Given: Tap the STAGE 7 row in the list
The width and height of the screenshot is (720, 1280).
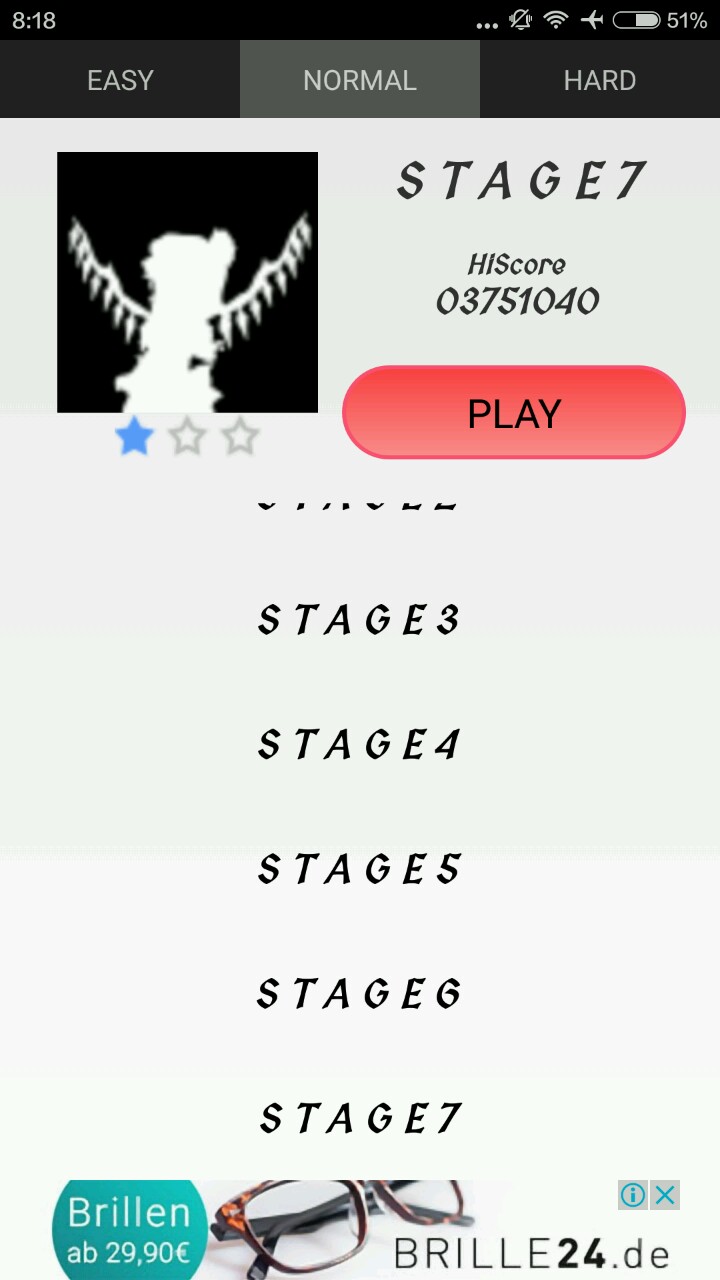Looking at the screenshot, I should (360, 1118).
